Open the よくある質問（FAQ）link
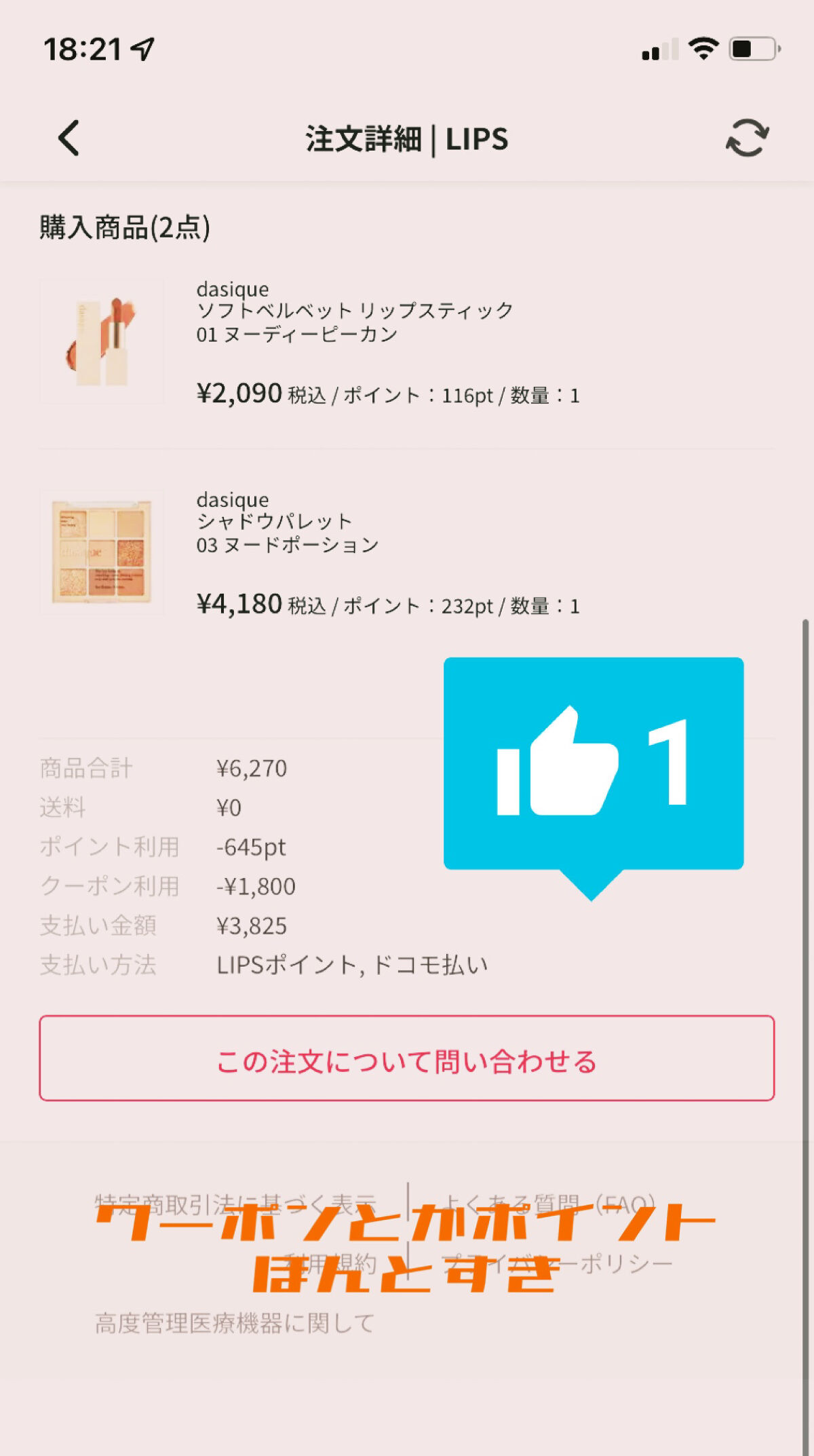 (x=549, y=1201)
